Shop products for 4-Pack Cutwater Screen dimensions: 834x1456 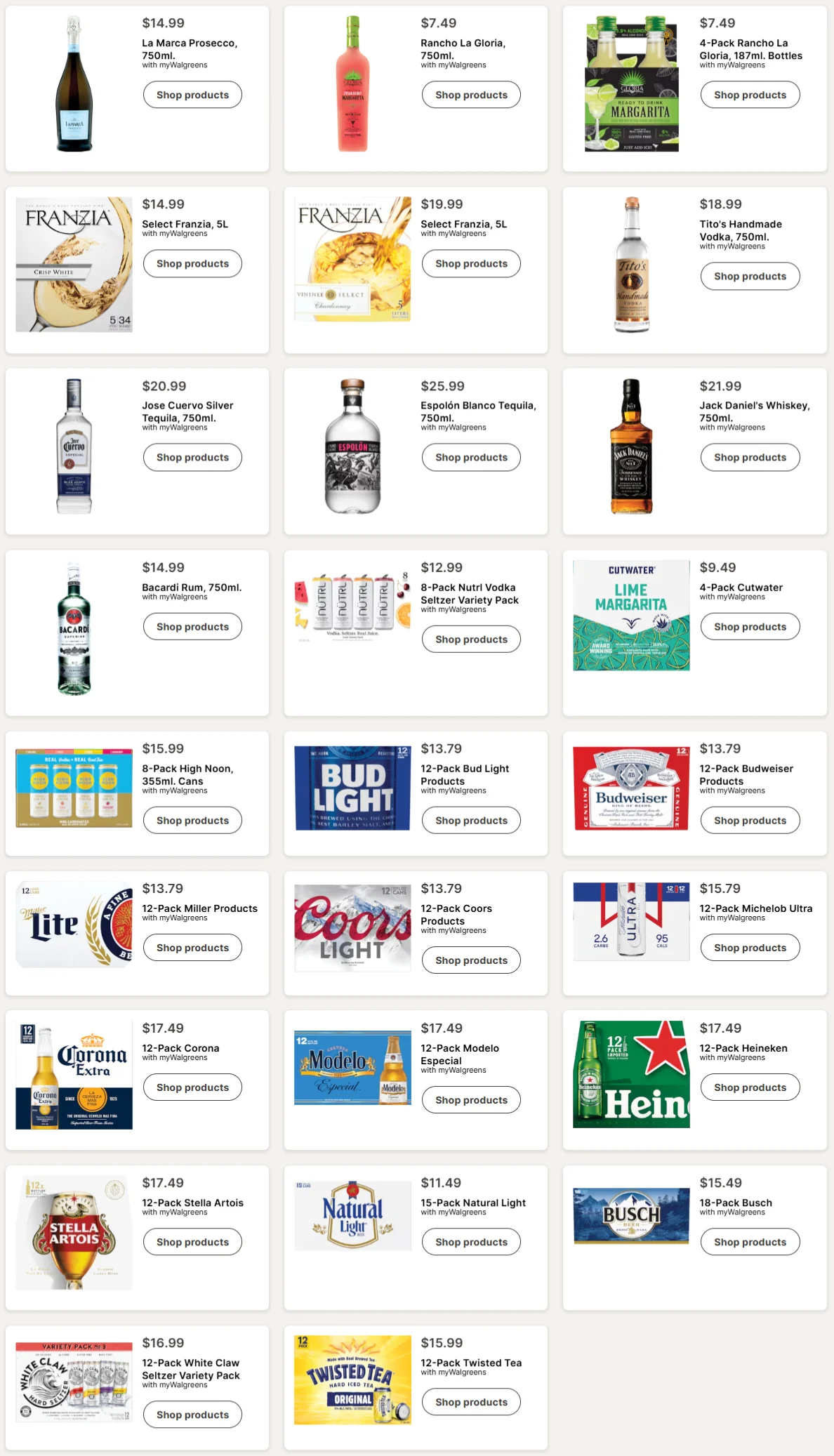tap(750, 626)
